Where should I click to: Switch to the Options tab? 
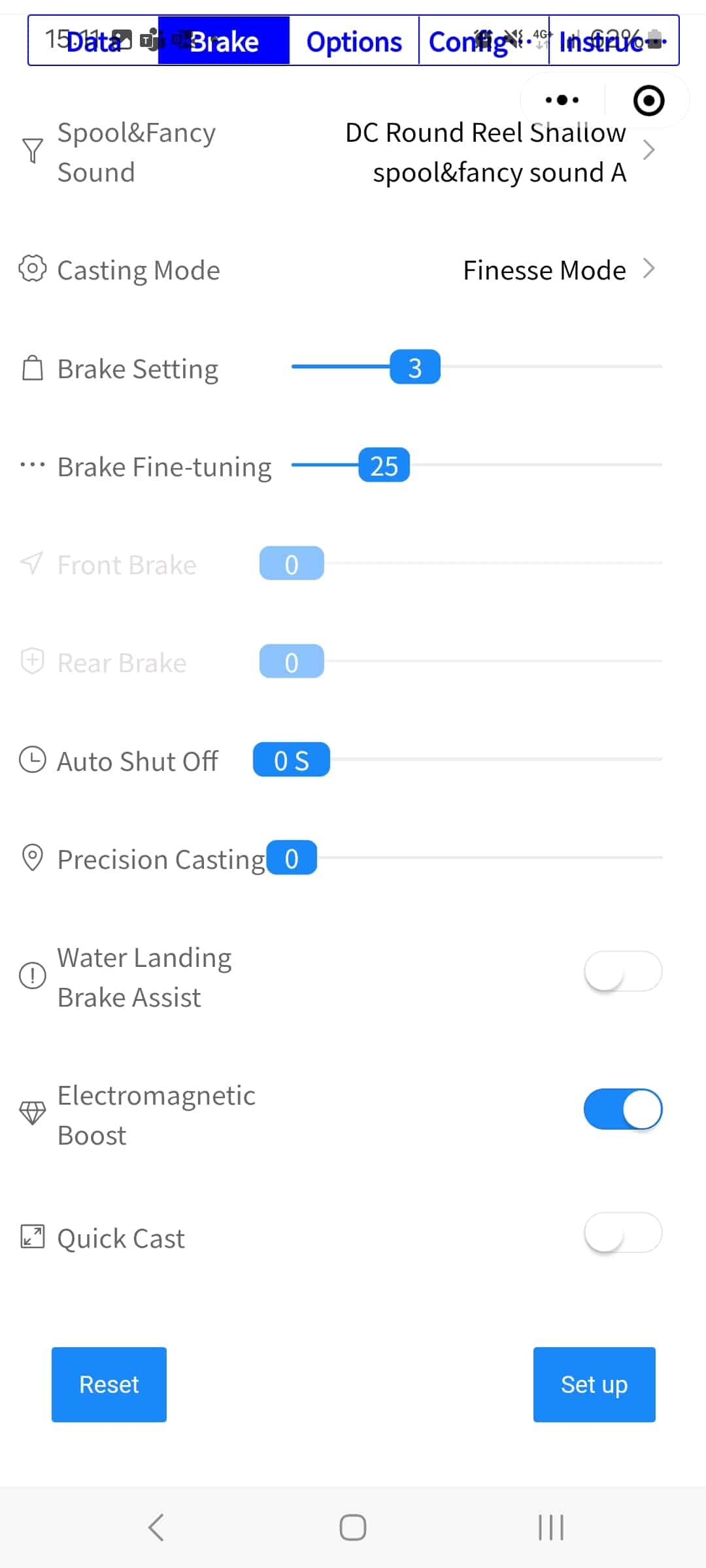pos(354,41)
